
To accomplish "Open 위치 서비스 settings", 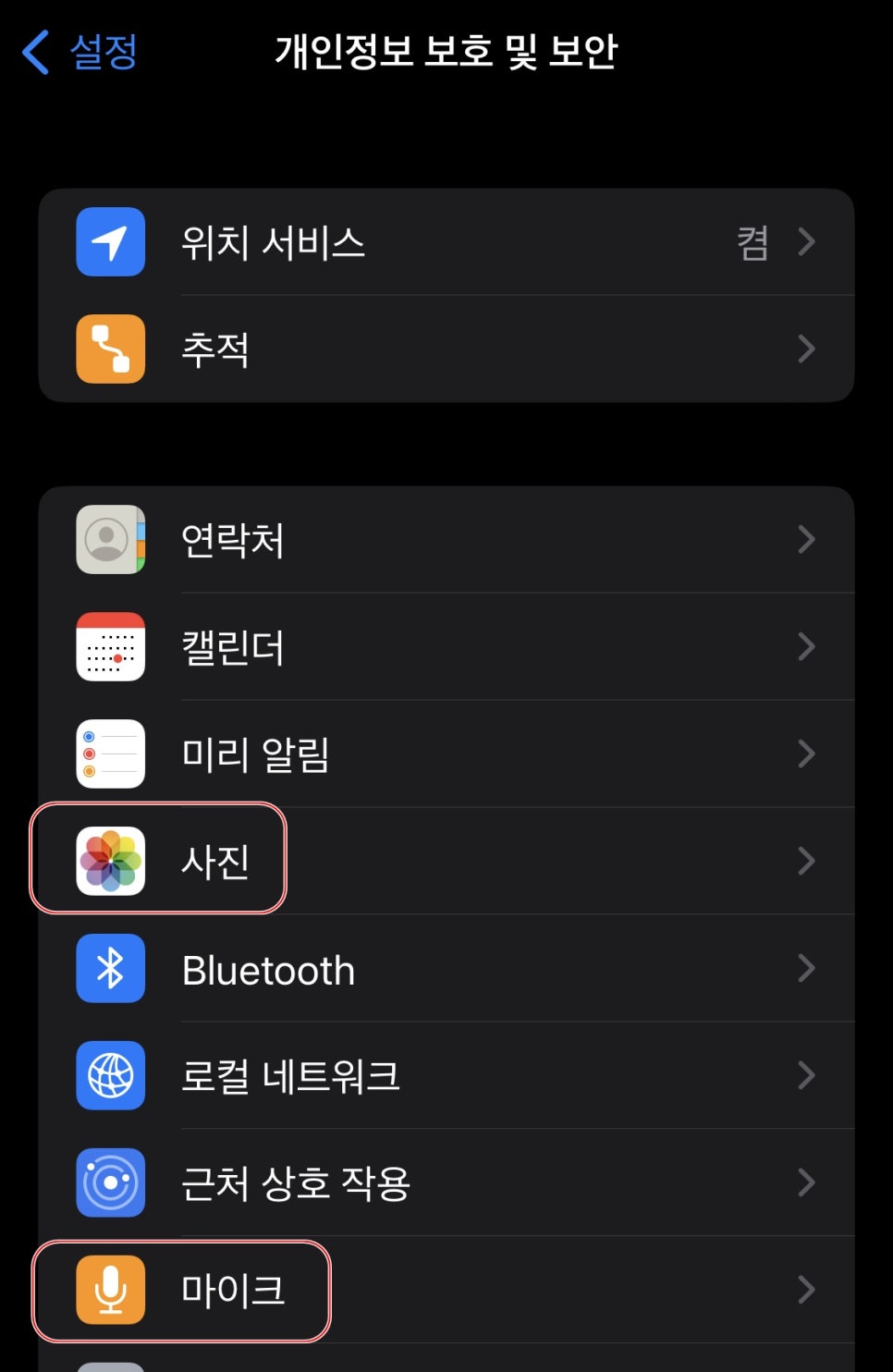I will tap(446, 242).
